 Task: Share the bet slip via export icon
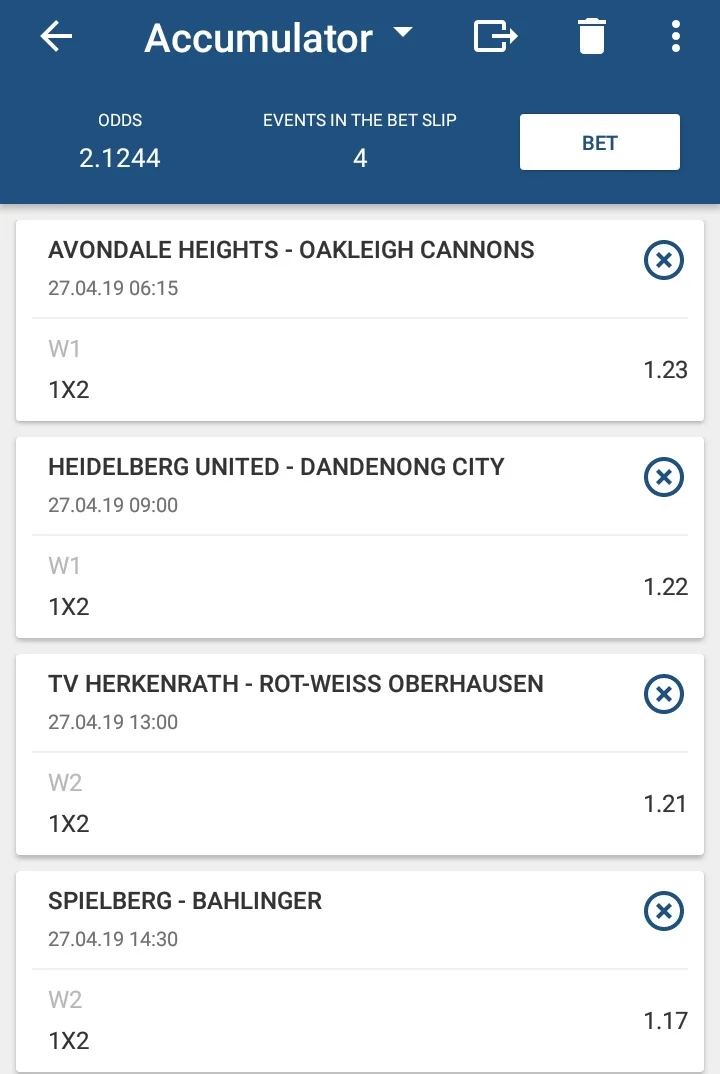495,37
